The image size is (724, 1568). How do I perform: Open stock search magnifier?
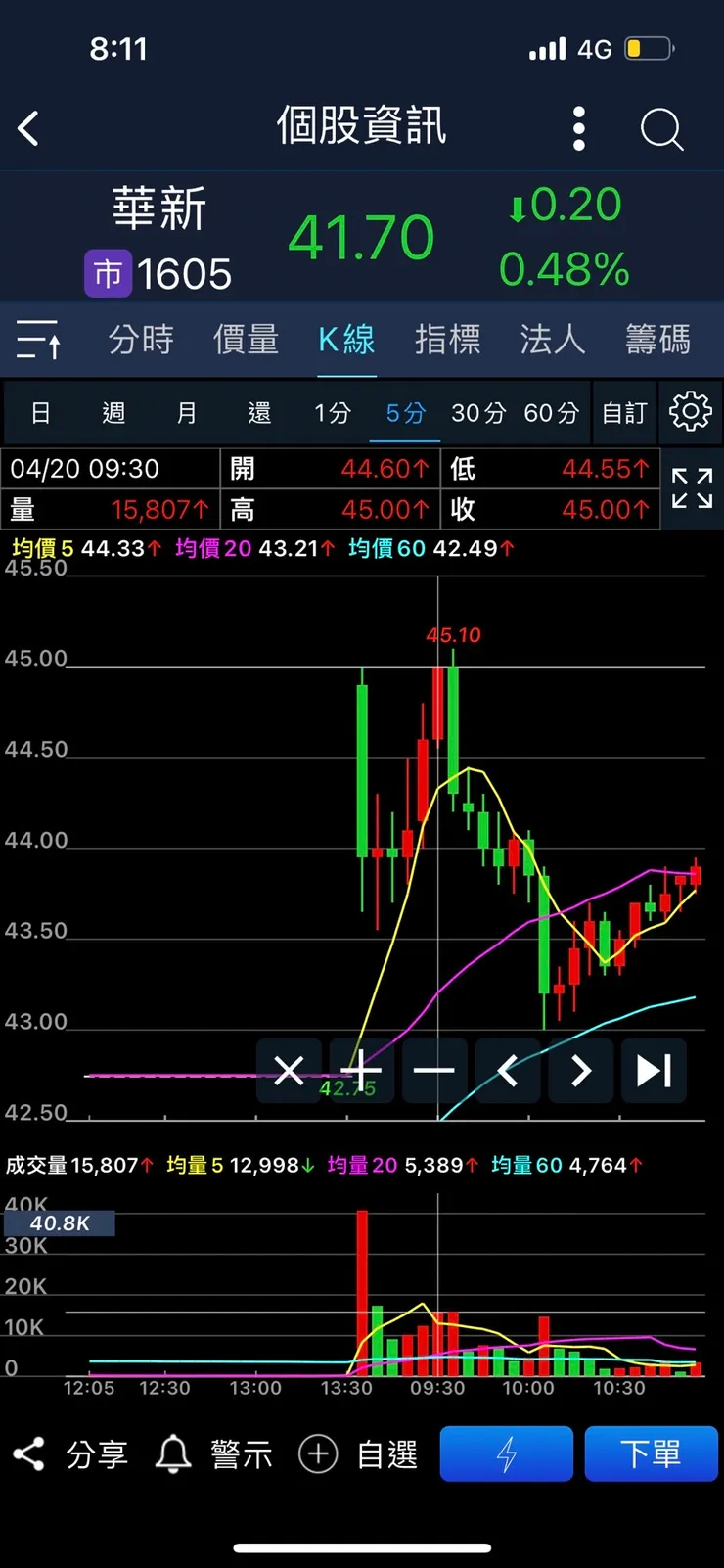661,128
